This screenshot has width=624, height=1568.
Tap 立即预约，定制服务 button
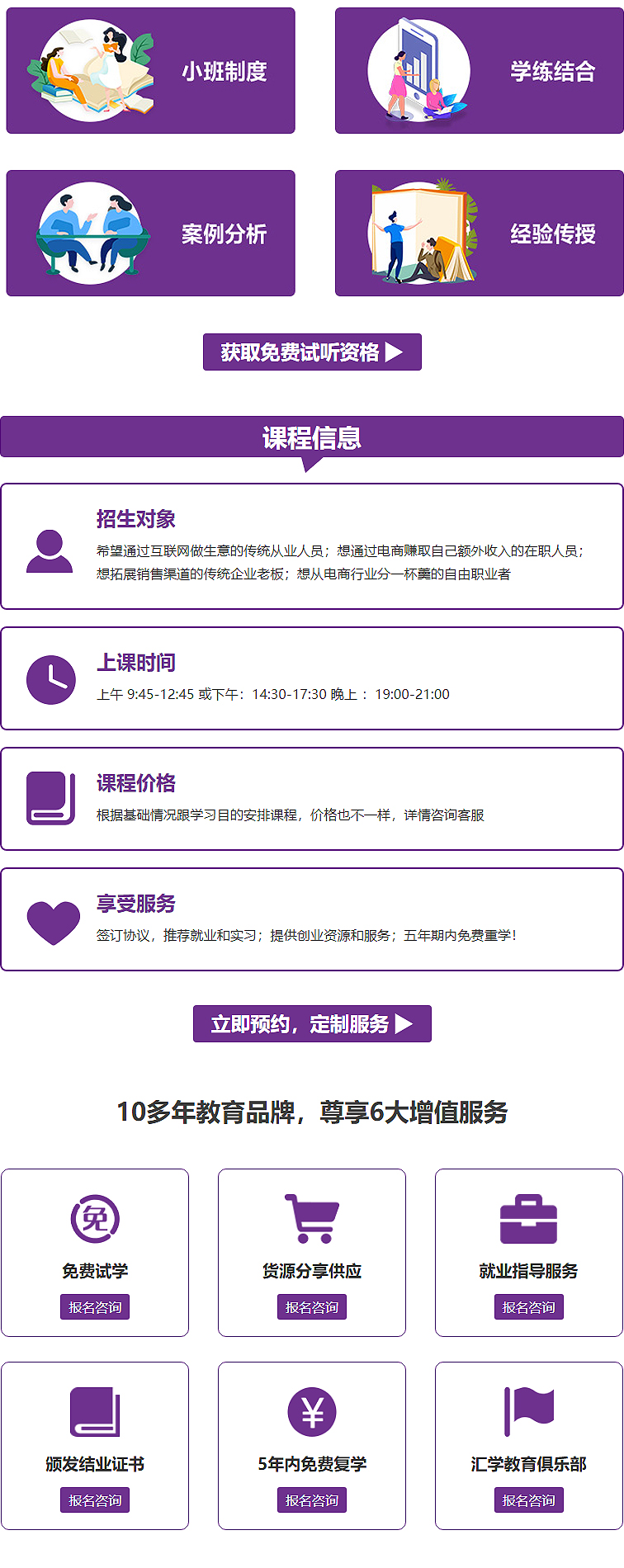coord(312,1024)
